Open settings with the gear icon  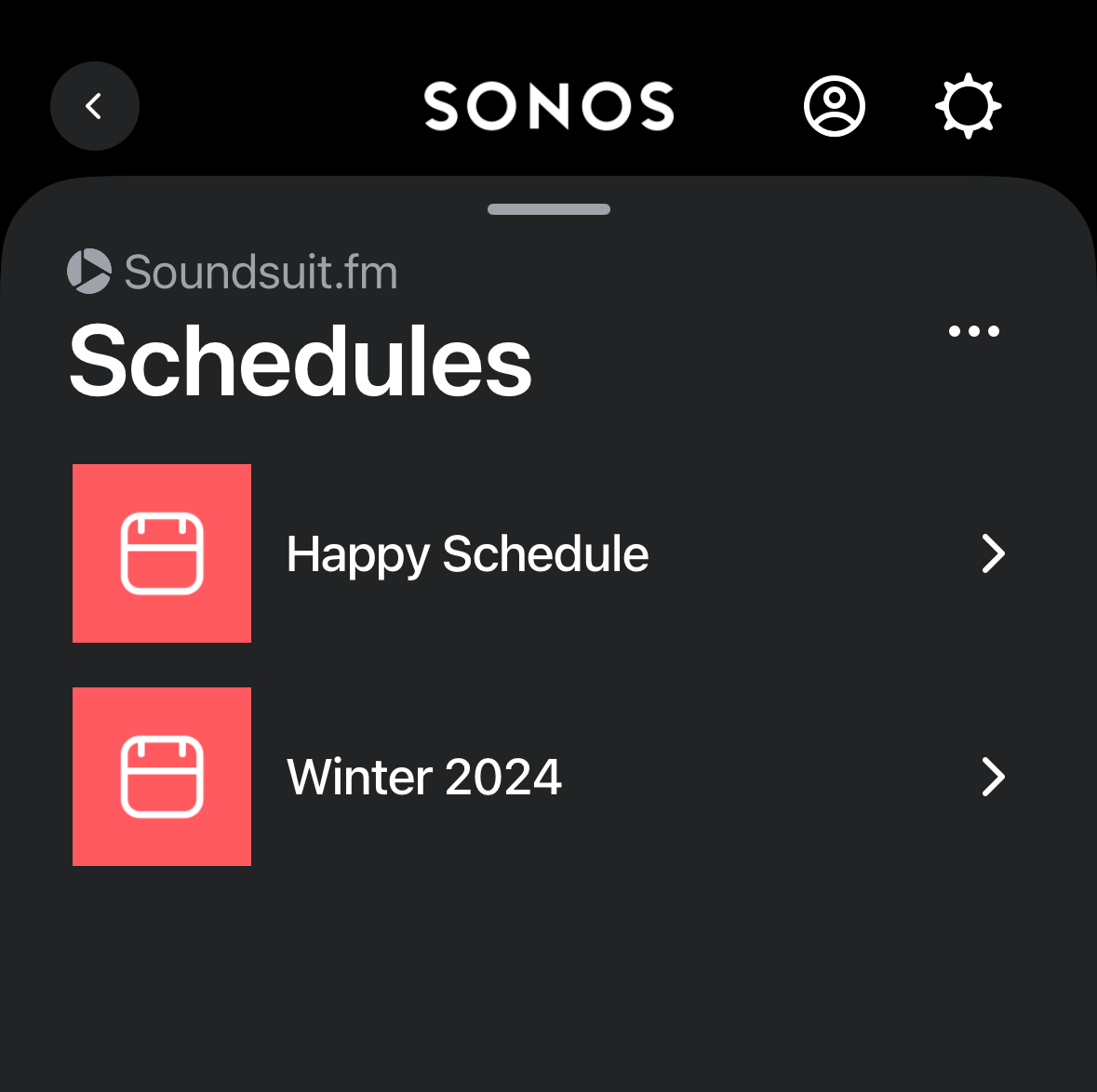(968, 106)
